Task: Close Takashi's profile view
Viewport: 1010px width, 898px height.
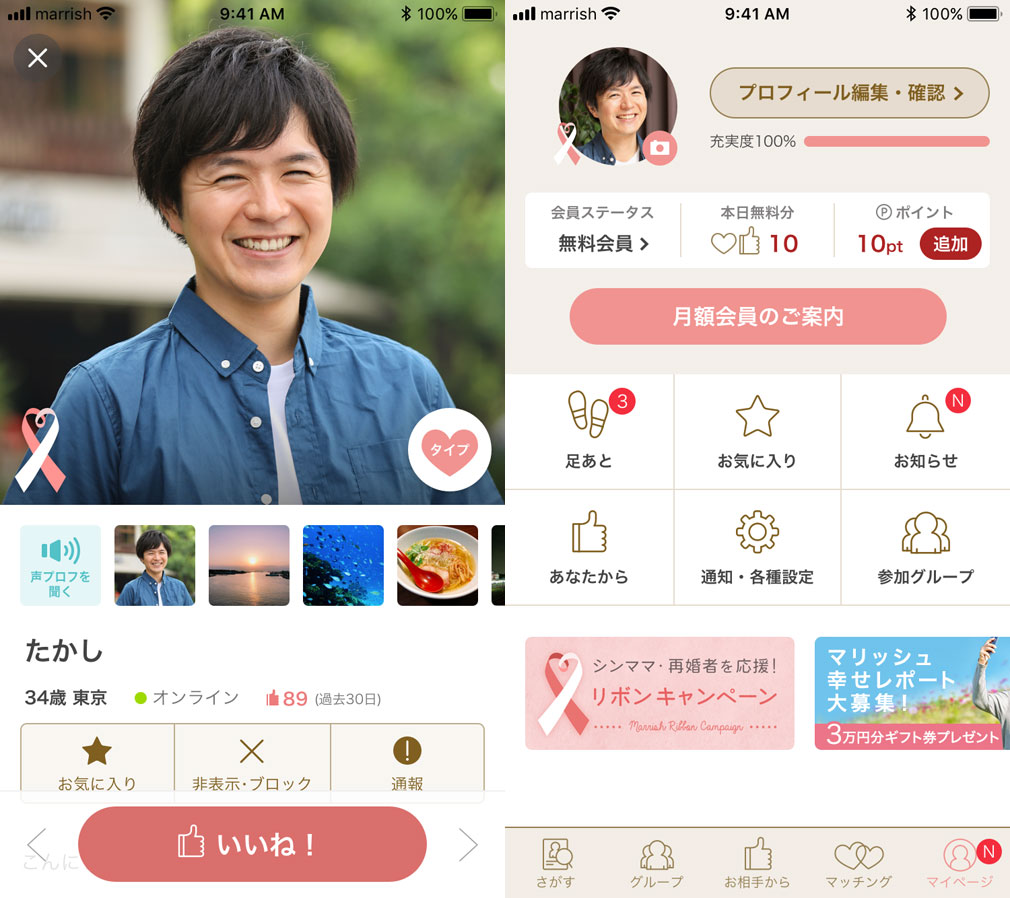Action: 37,58
